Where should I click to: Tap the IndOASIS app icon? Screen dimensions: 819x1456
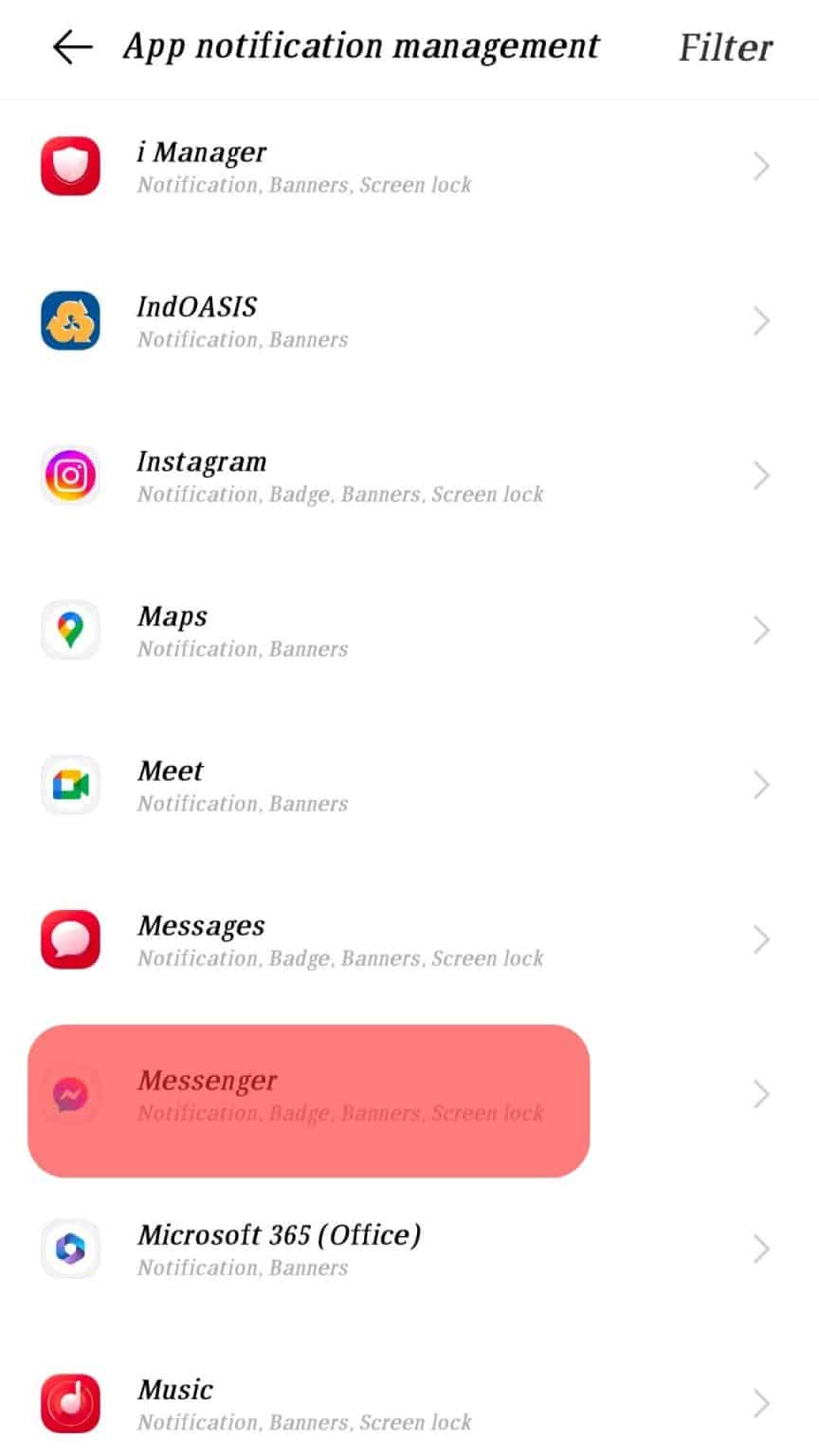pos(70,320)
